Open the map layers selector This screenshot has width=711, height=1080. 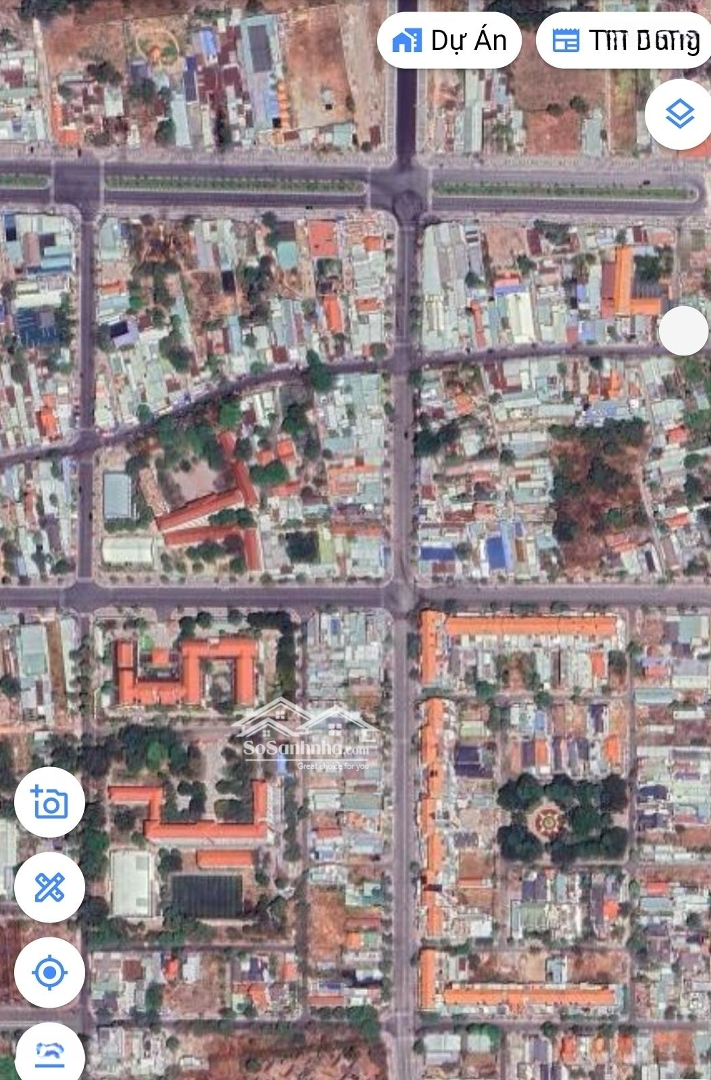(680, 114)
